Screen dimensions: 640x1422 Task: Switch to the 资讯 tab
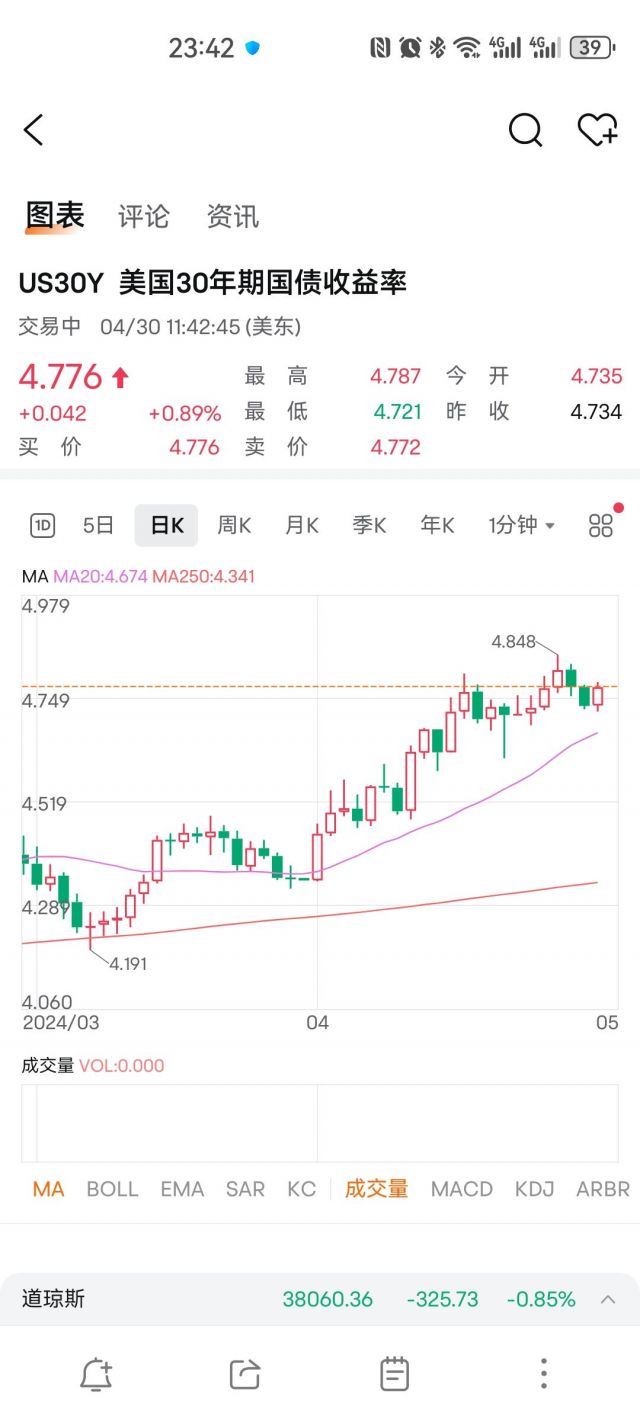pos(233,216)
